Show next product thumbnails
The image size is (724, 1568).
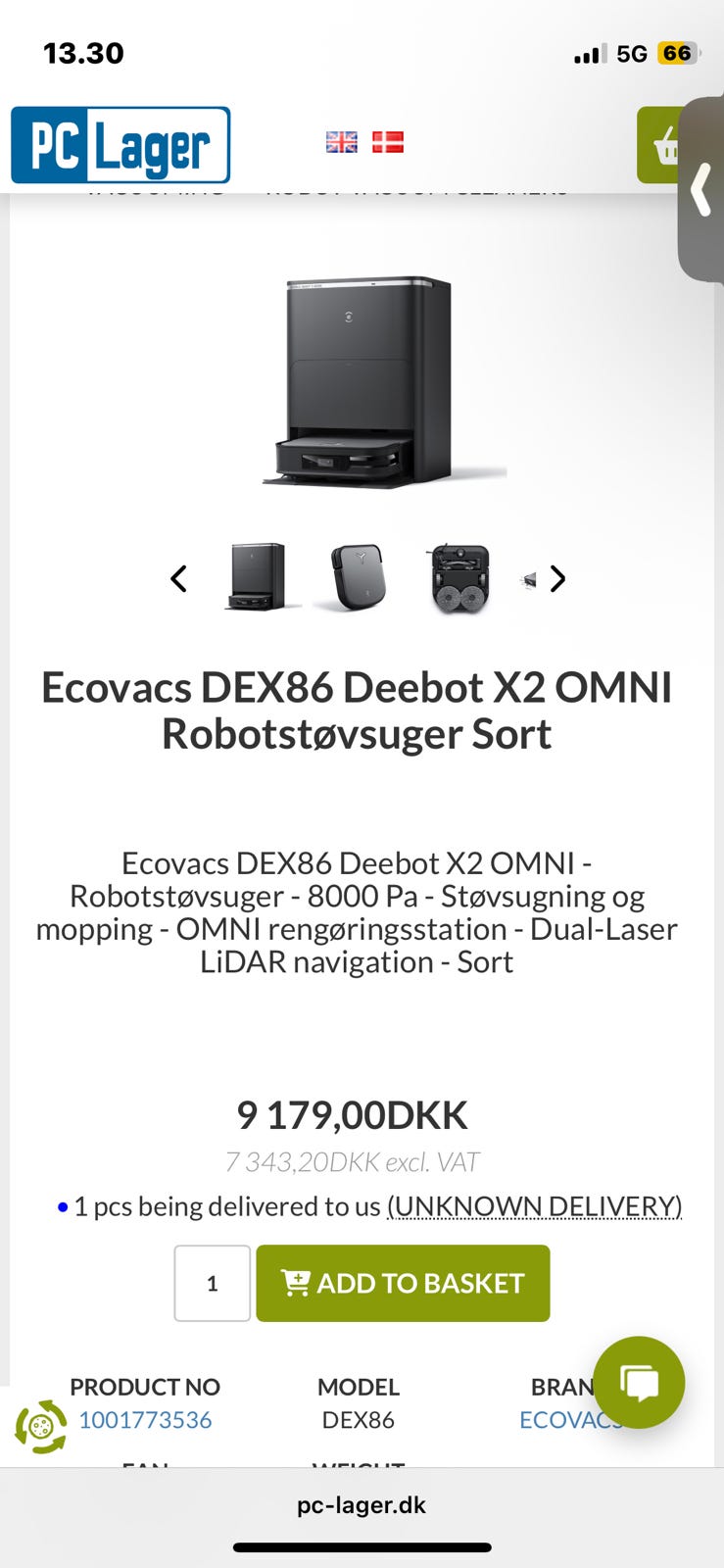(557, 579)
